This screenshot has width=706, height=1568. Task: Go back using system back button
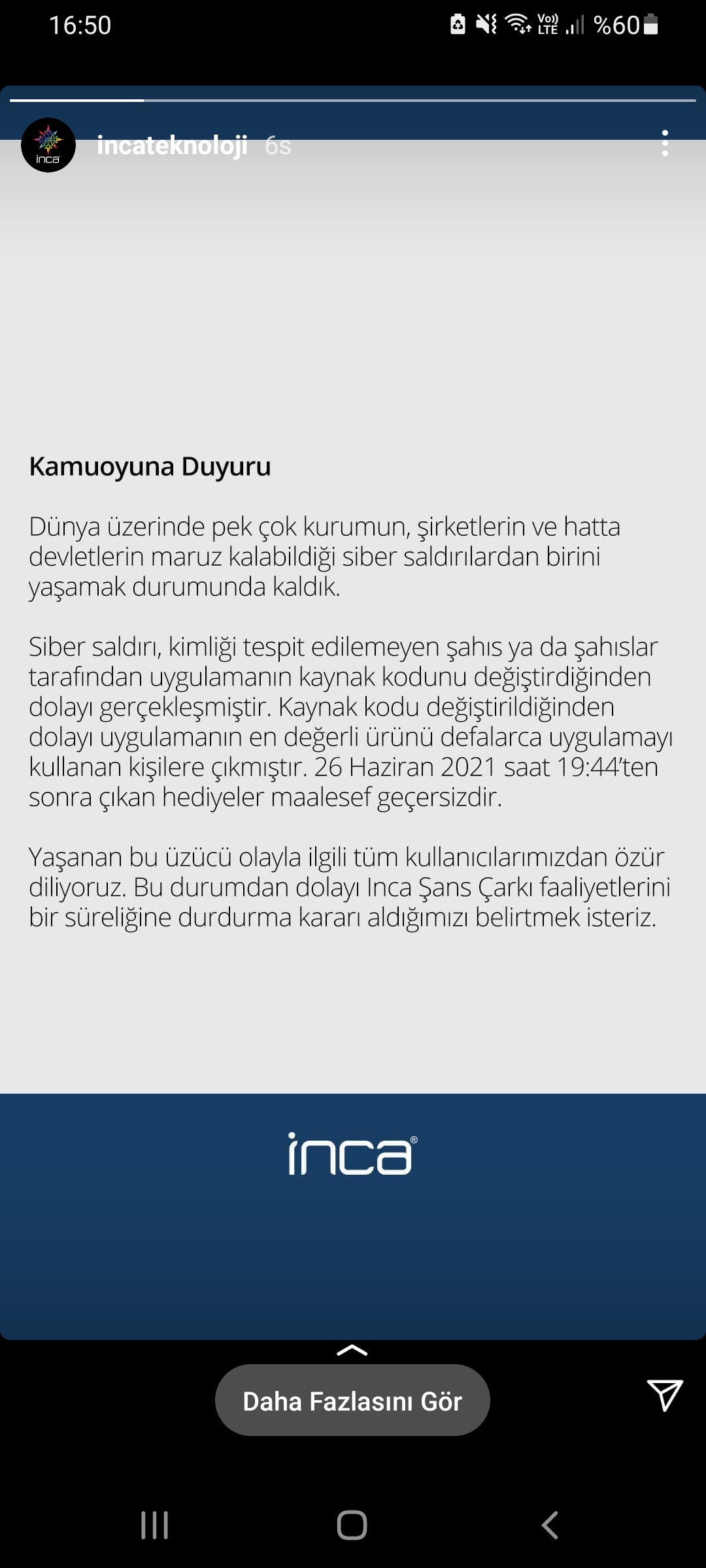[x=550, y=1526]
